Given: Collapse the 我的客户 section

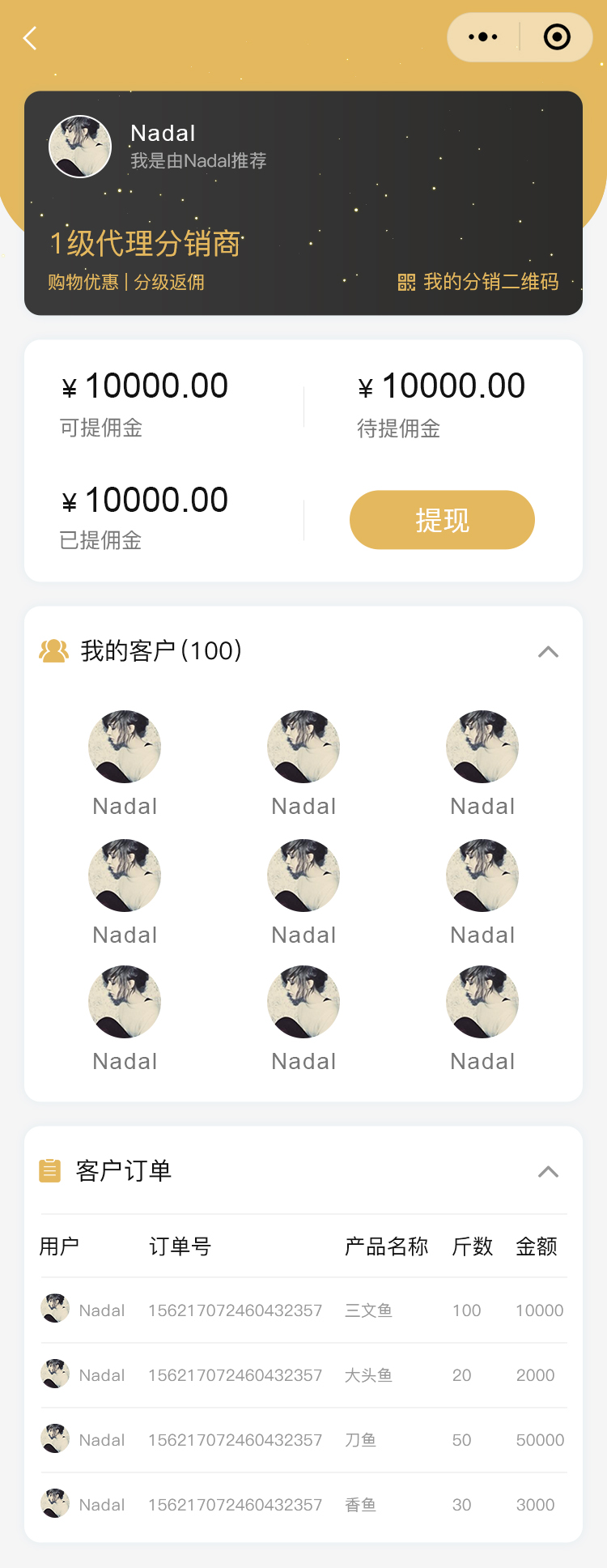Looking at the screenshot, I should coord(548,652).
